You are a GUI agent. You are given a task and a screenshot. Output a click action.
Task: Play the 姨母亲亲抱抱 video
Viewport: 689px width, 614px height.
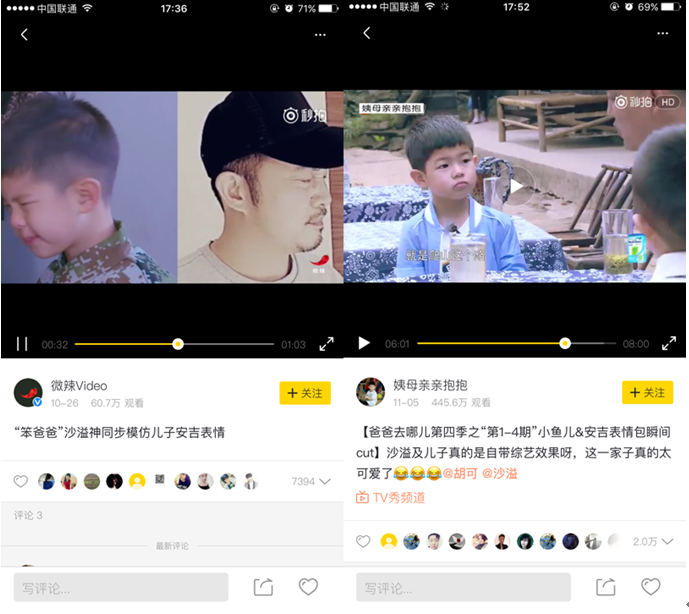(x=516, y=186)
